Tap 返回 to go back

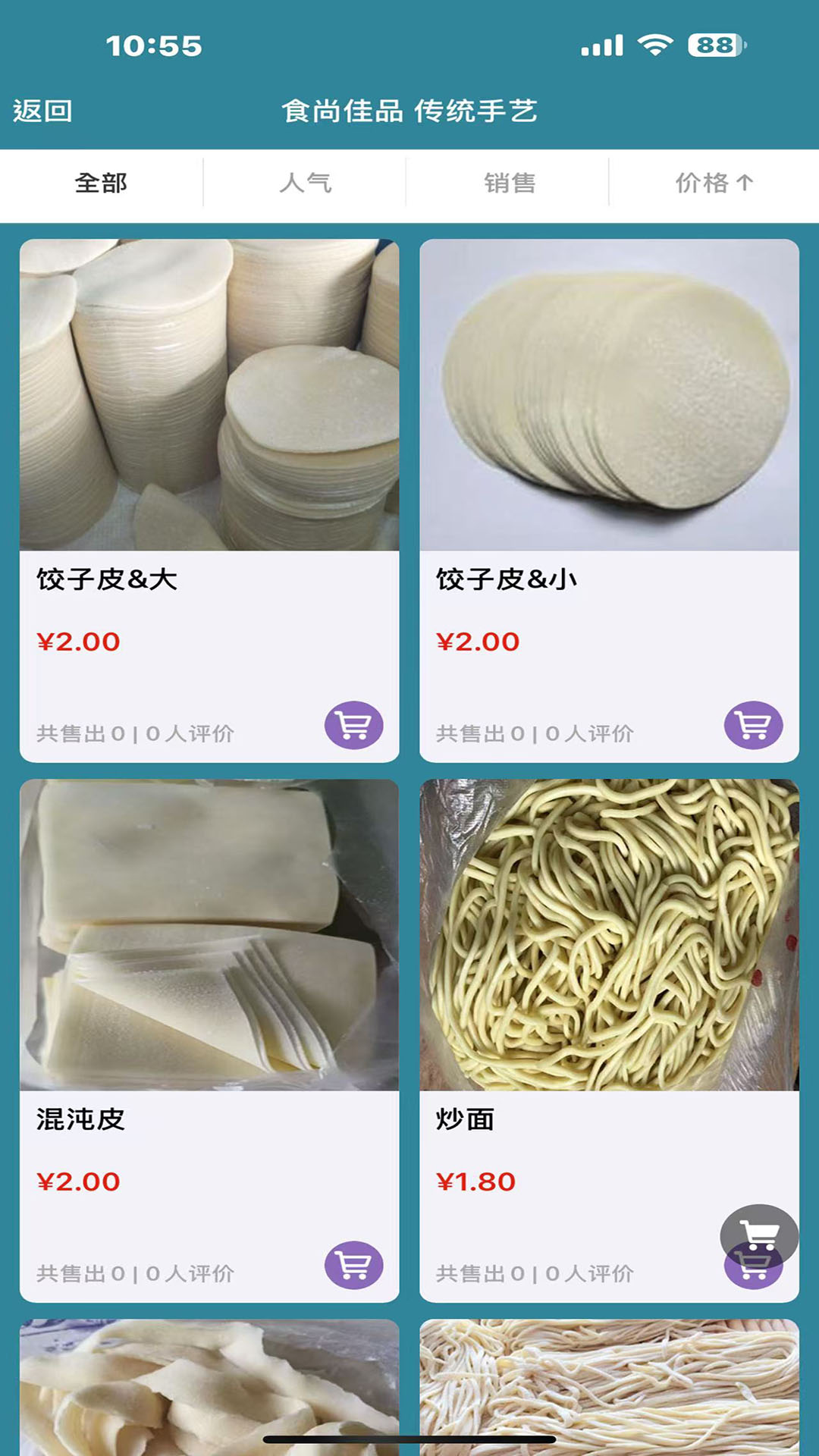[42, 111]
